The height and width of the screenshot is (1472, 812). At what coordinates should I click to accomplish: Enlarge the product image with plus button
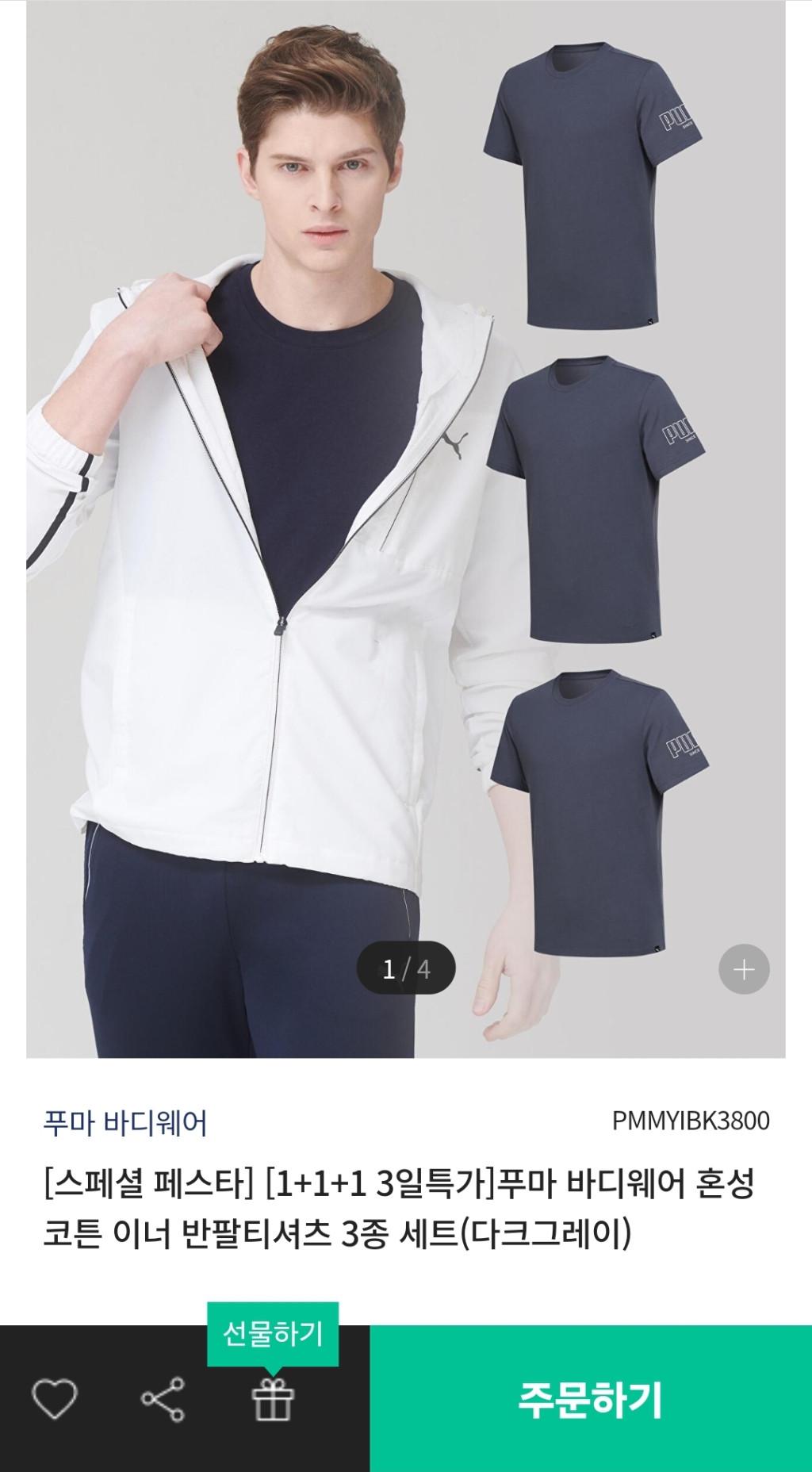point(744,969)
